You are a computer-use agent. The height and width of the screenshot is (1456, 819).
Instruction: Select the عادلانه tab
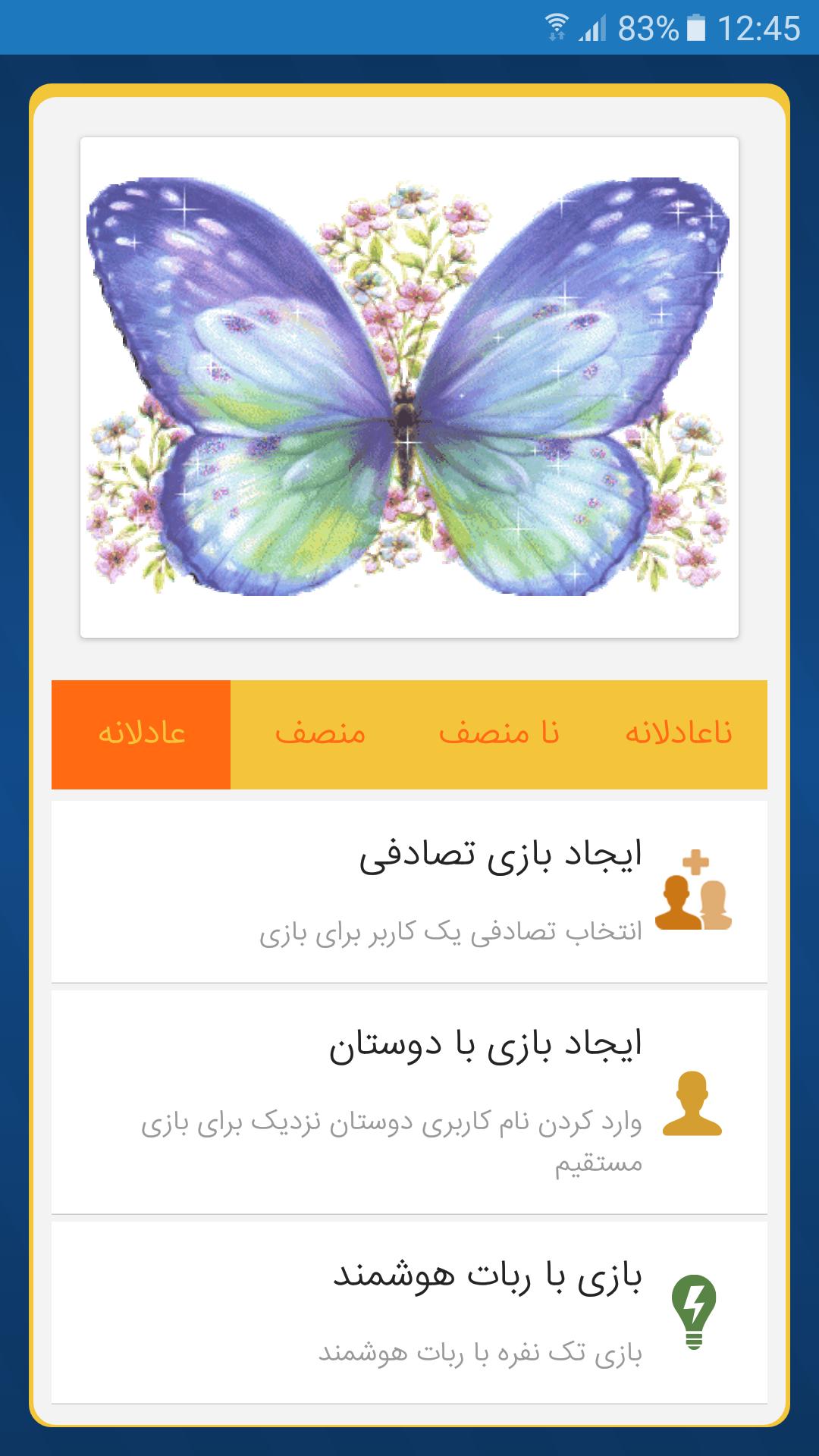click(141, 734)
